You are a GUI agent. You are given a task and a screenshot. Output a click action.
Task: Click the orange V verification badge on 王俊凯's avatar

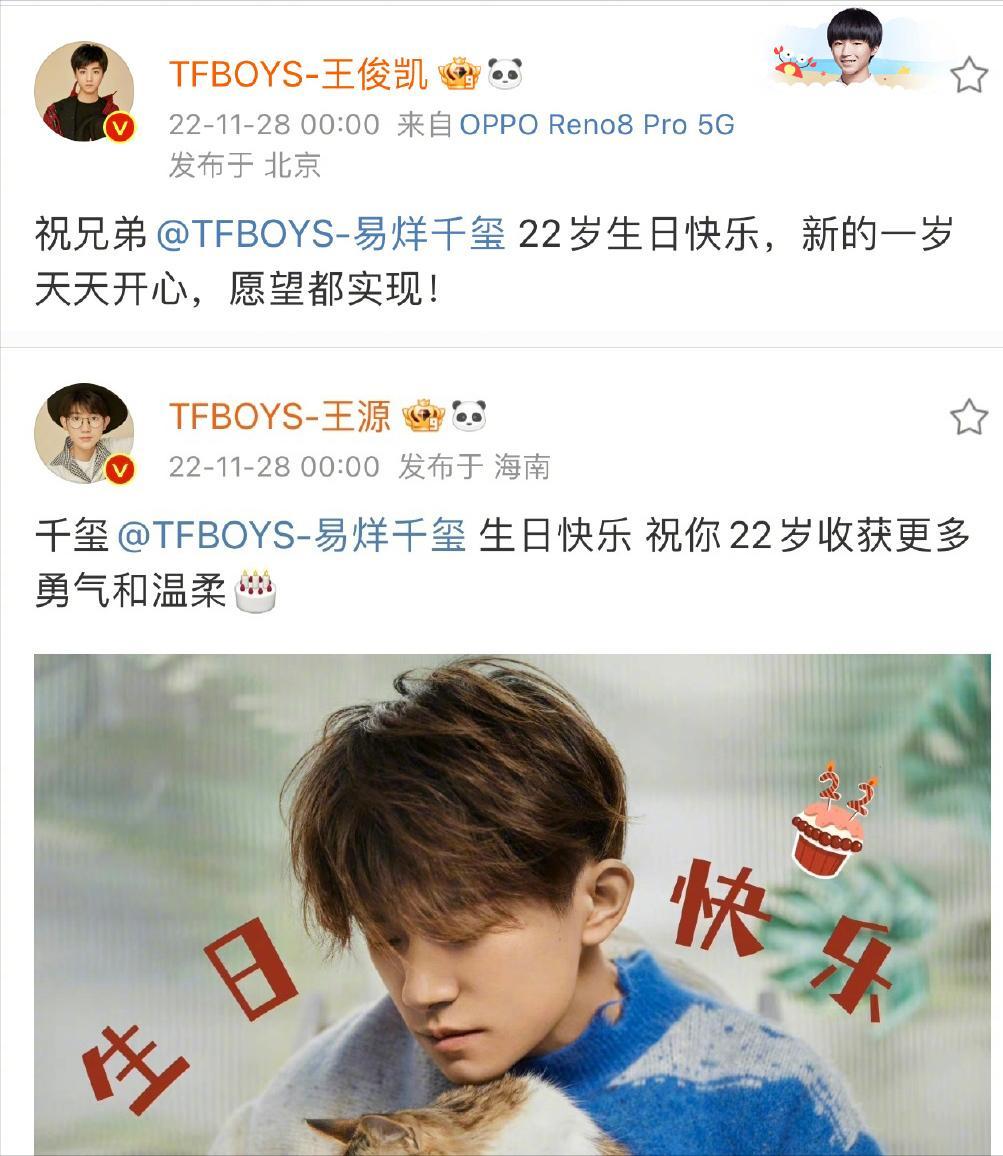[119, 127]
